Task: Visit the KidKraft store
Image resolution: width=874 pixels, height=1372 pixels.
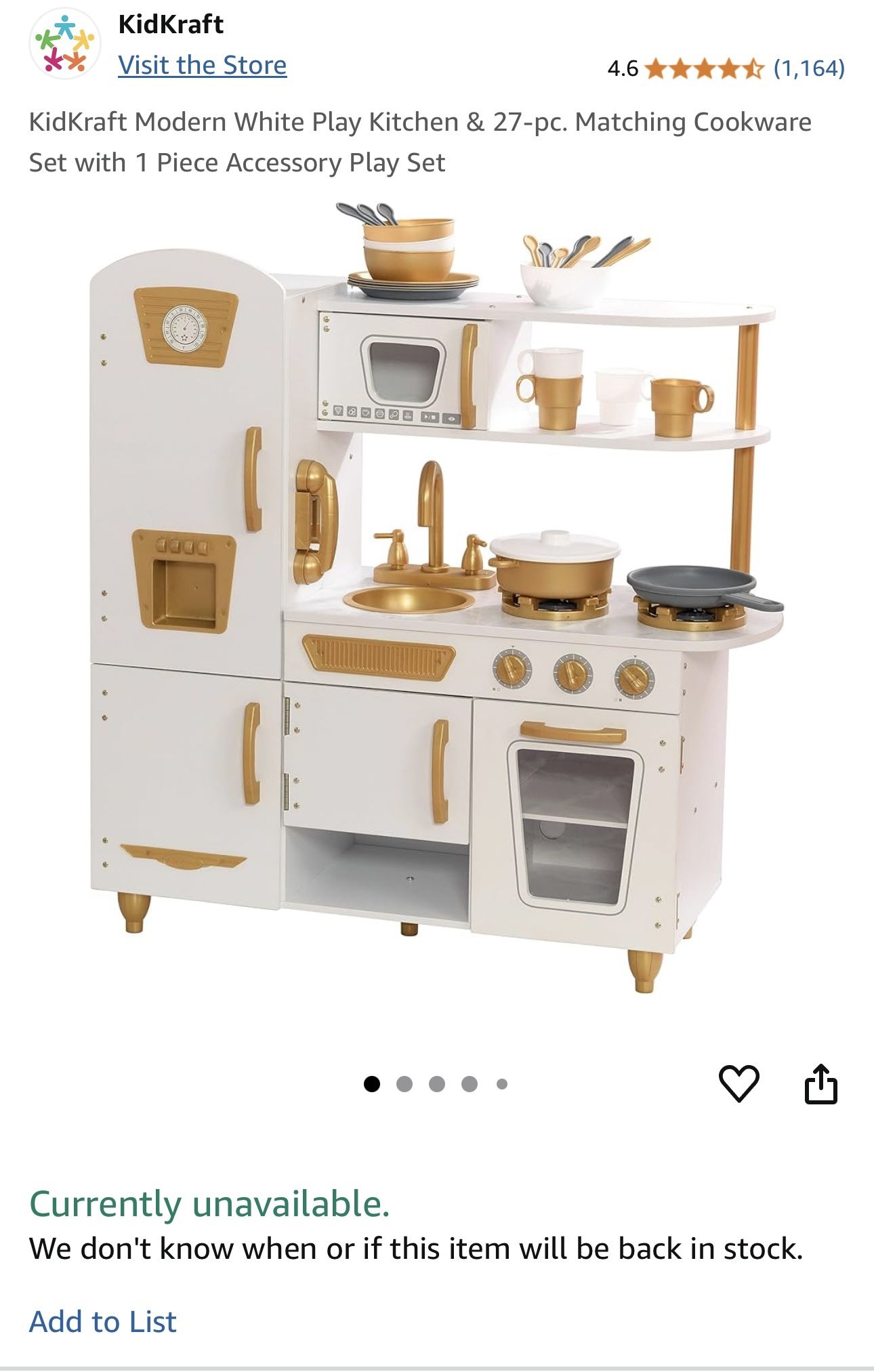Action: 202,65
